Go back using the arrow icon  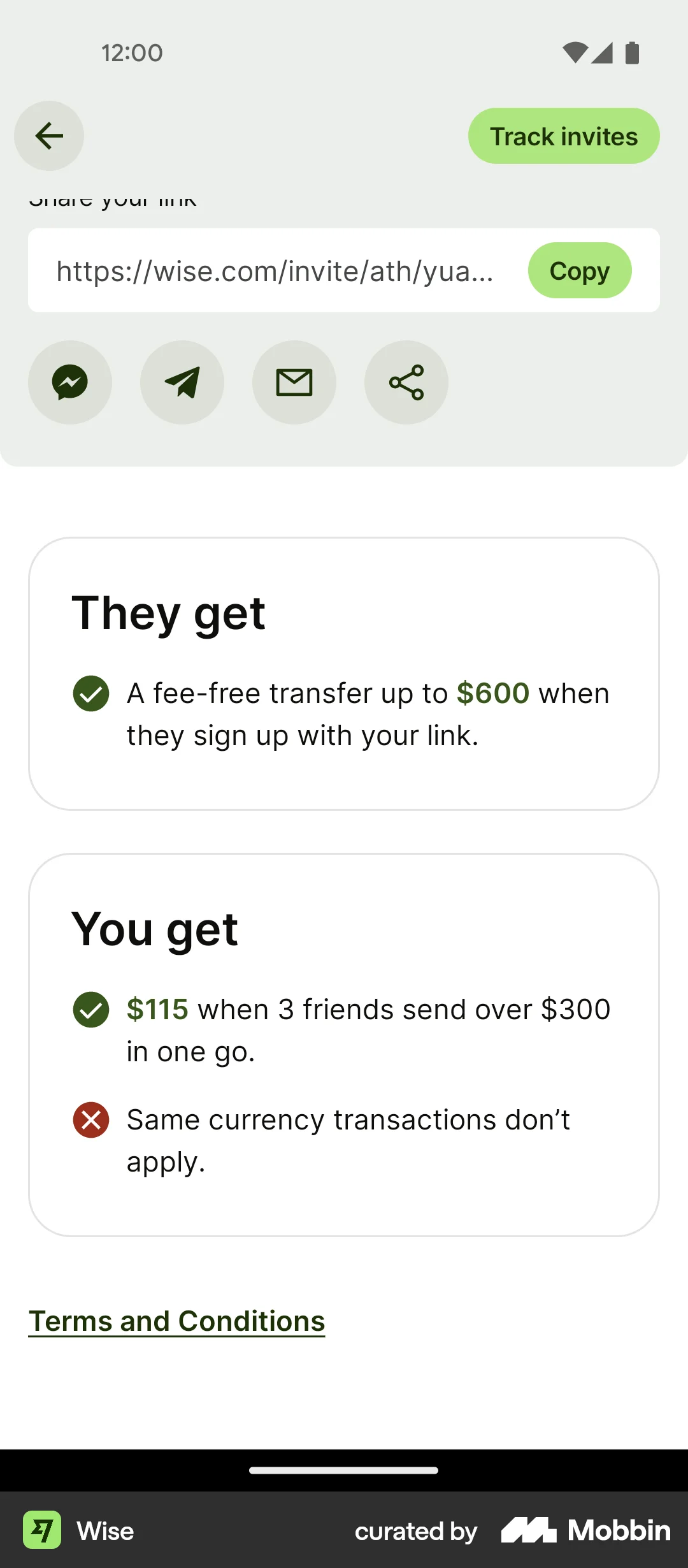click(49, 136)
